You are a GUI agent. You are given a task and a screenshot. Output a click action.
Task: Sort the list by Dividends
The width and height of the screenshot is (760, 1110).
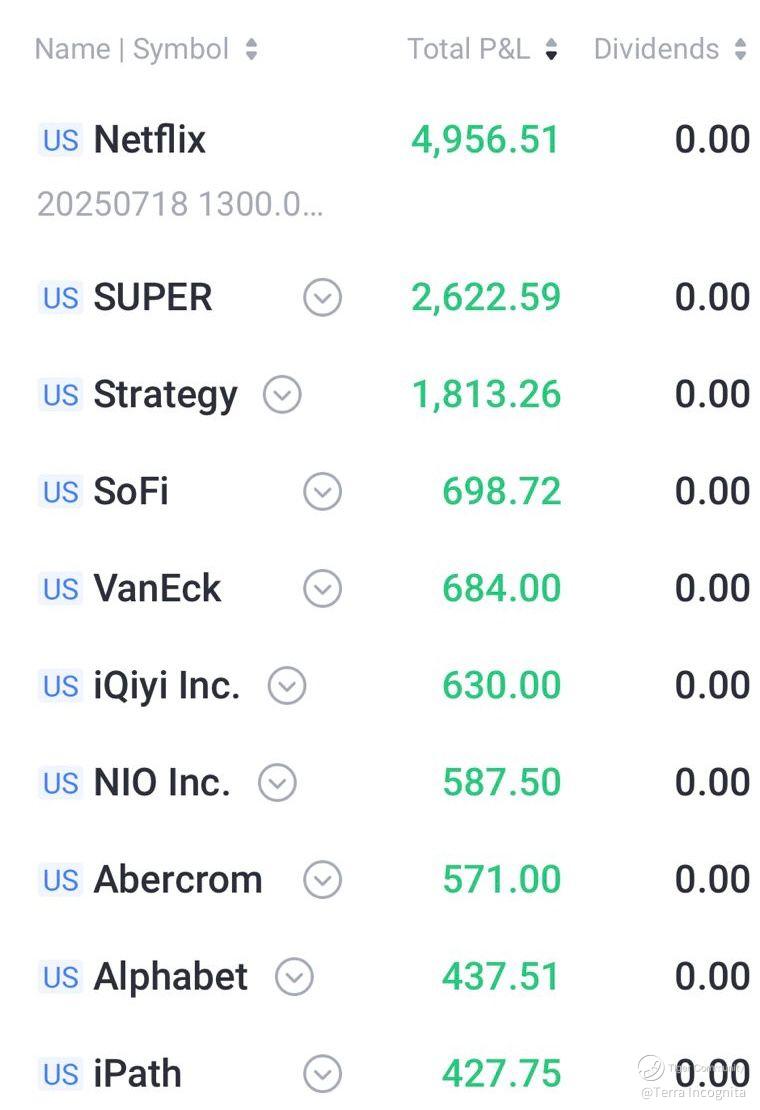[x=669, y=49]
